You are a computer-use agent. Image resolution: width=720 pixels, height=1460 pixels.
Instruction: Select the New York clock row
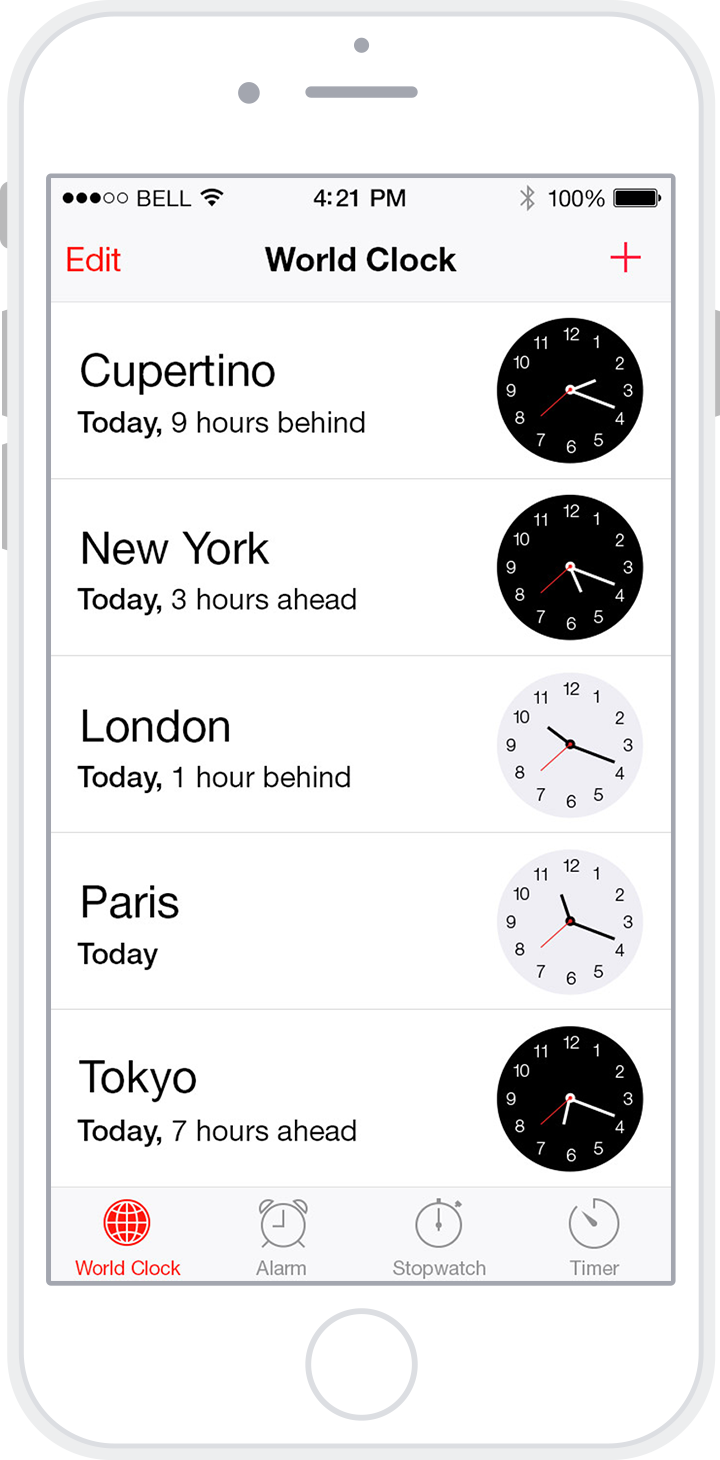click(x=361, y=568)
